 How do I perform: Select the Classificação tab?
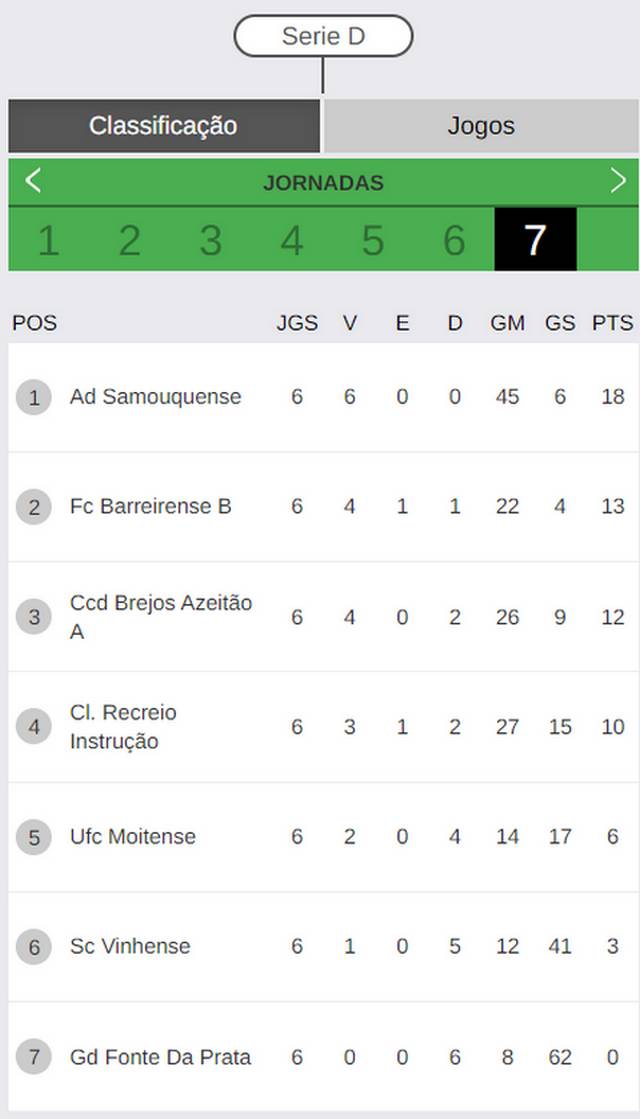[163, 126]
